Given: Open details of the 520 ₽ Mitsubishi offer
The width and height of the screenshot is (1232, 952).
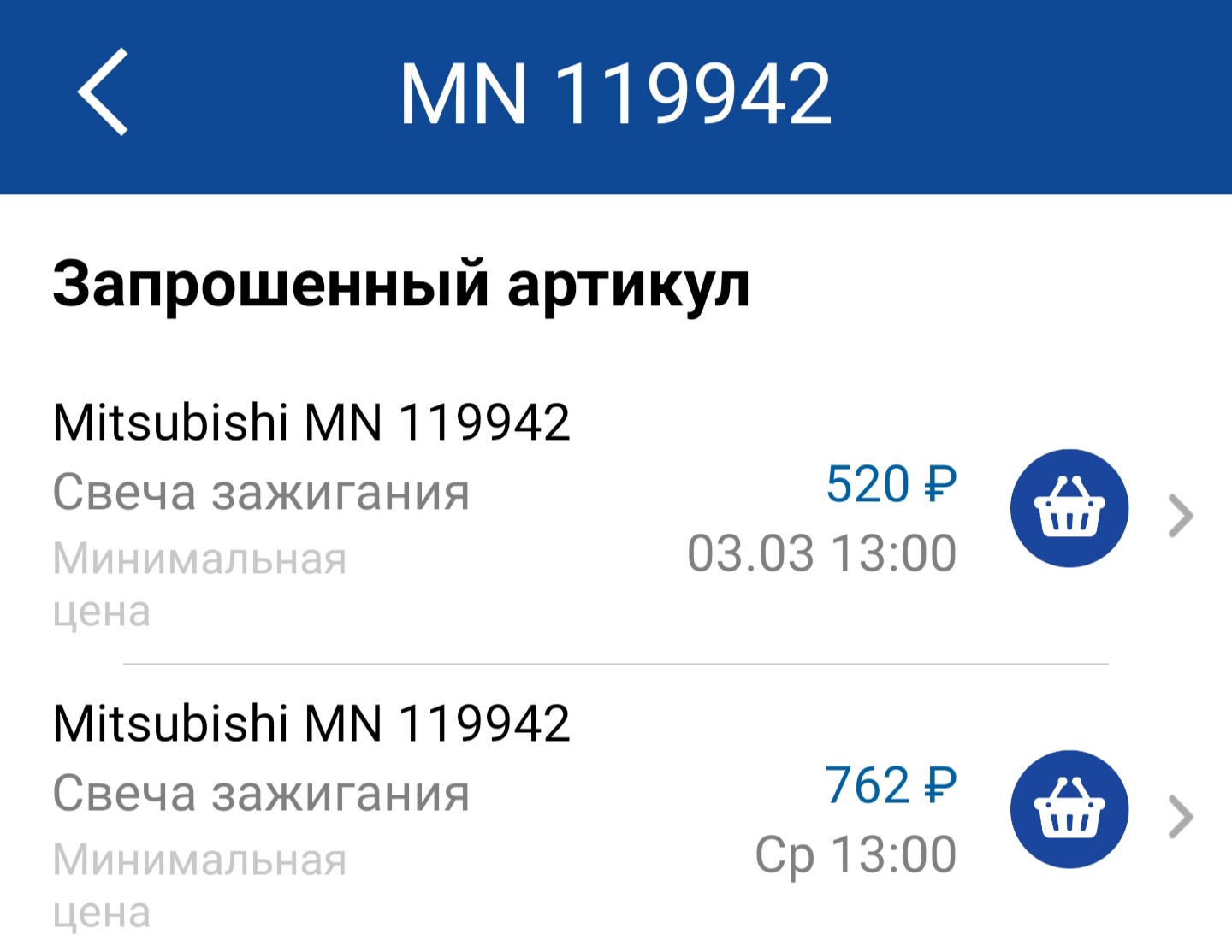Looking at the screenshot, I should [x=1181, y=516].
